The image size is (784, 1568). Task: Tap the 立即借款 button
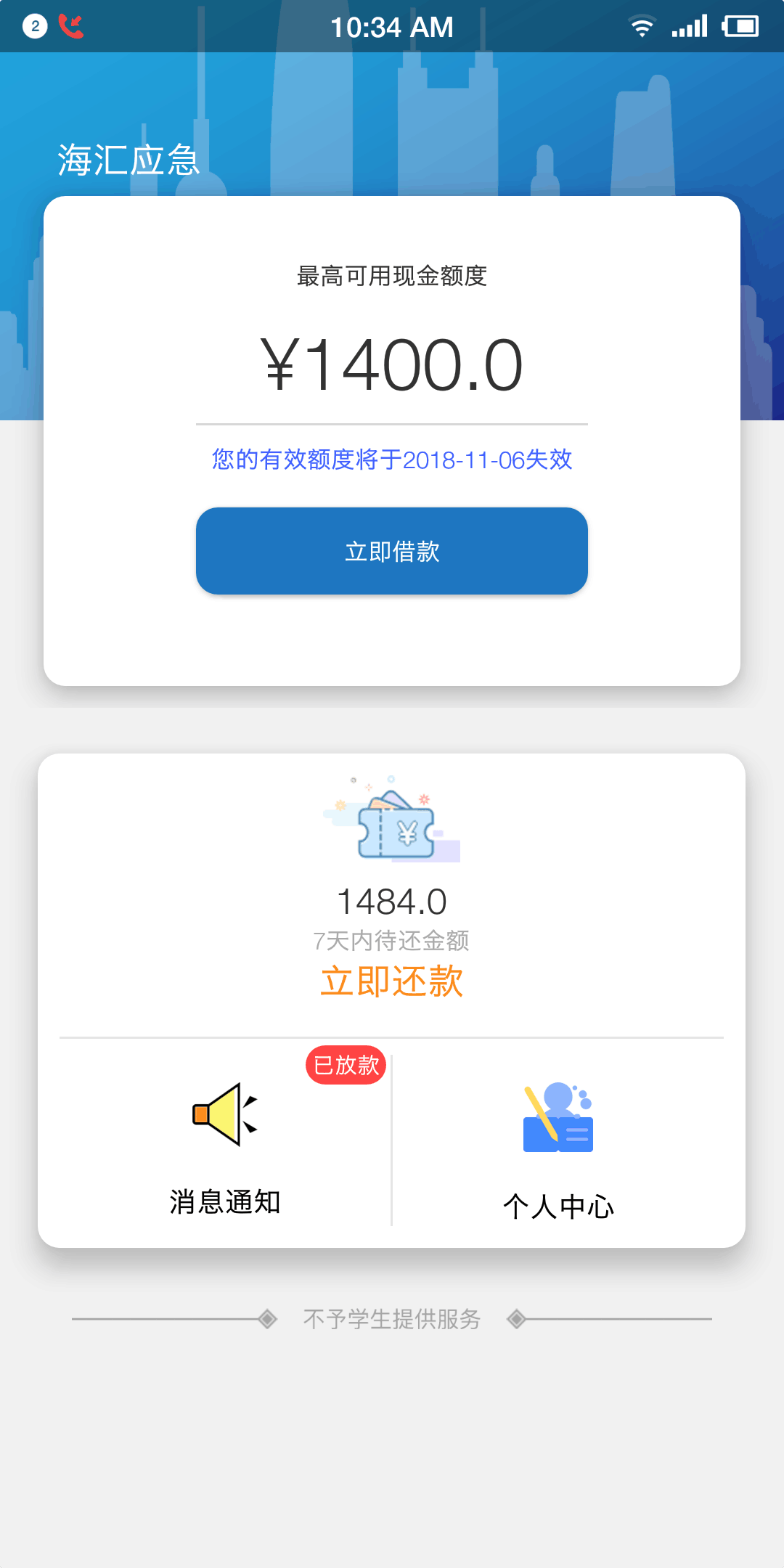(x=392, y=551)
